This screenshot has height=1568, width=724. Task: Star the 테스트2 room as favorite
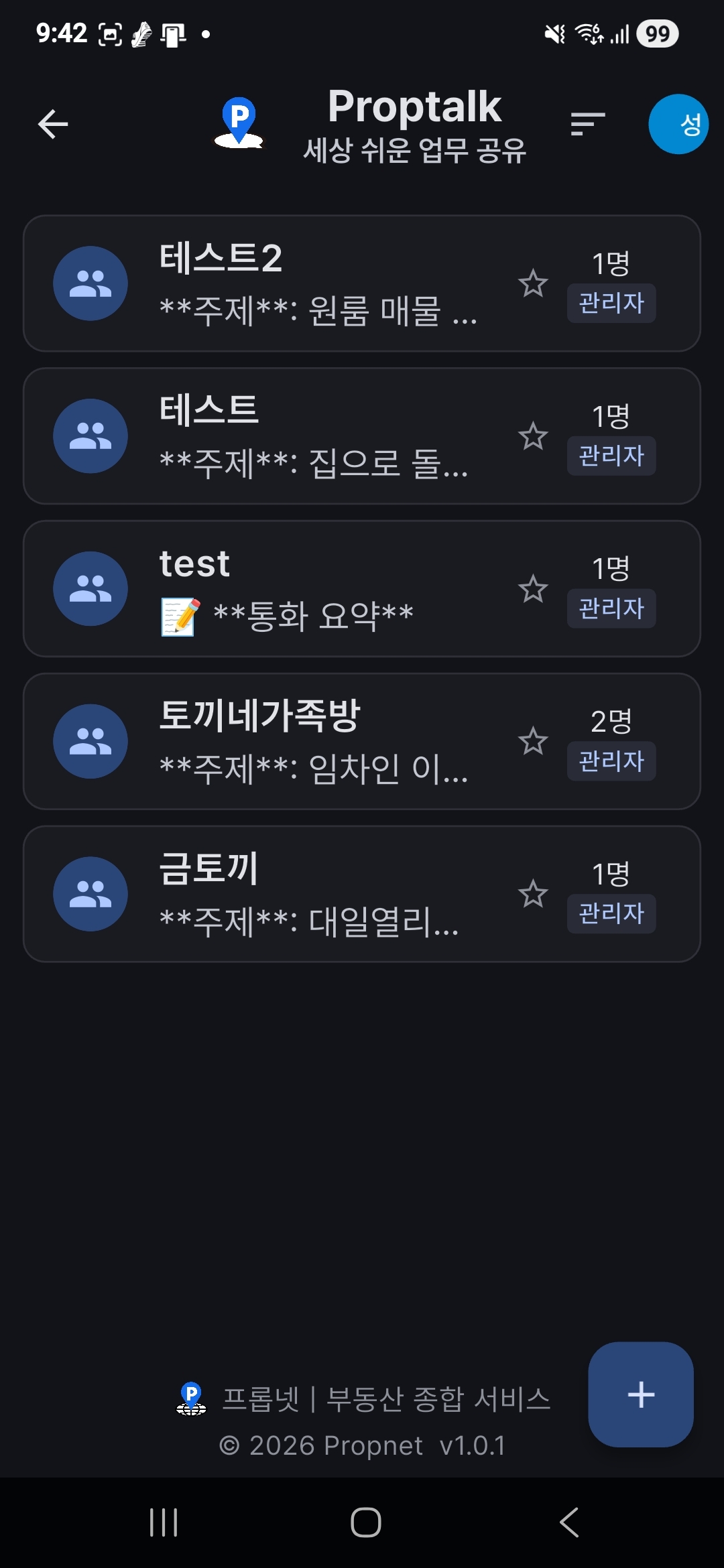click(532, 283)
